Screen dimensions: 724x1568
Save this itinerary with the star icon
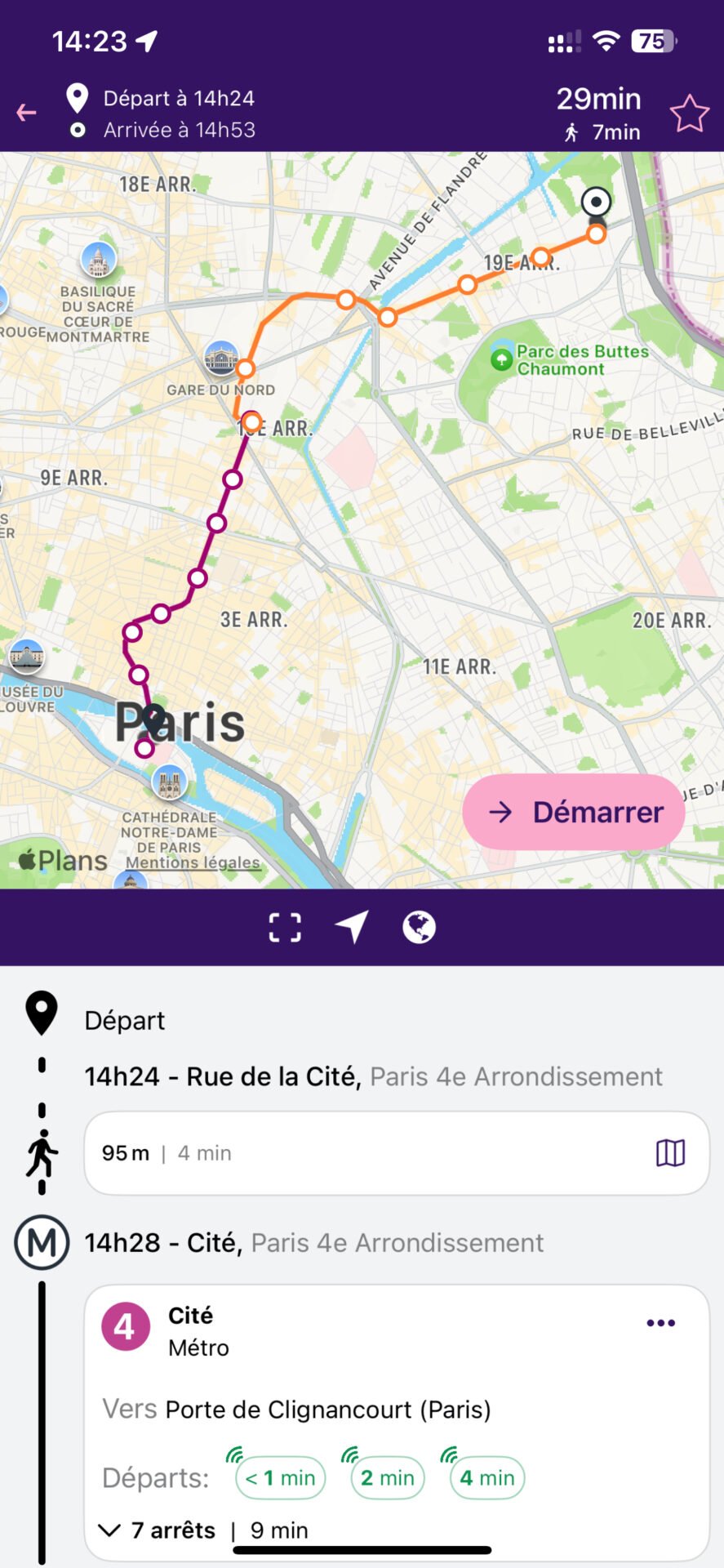[690, 114]
